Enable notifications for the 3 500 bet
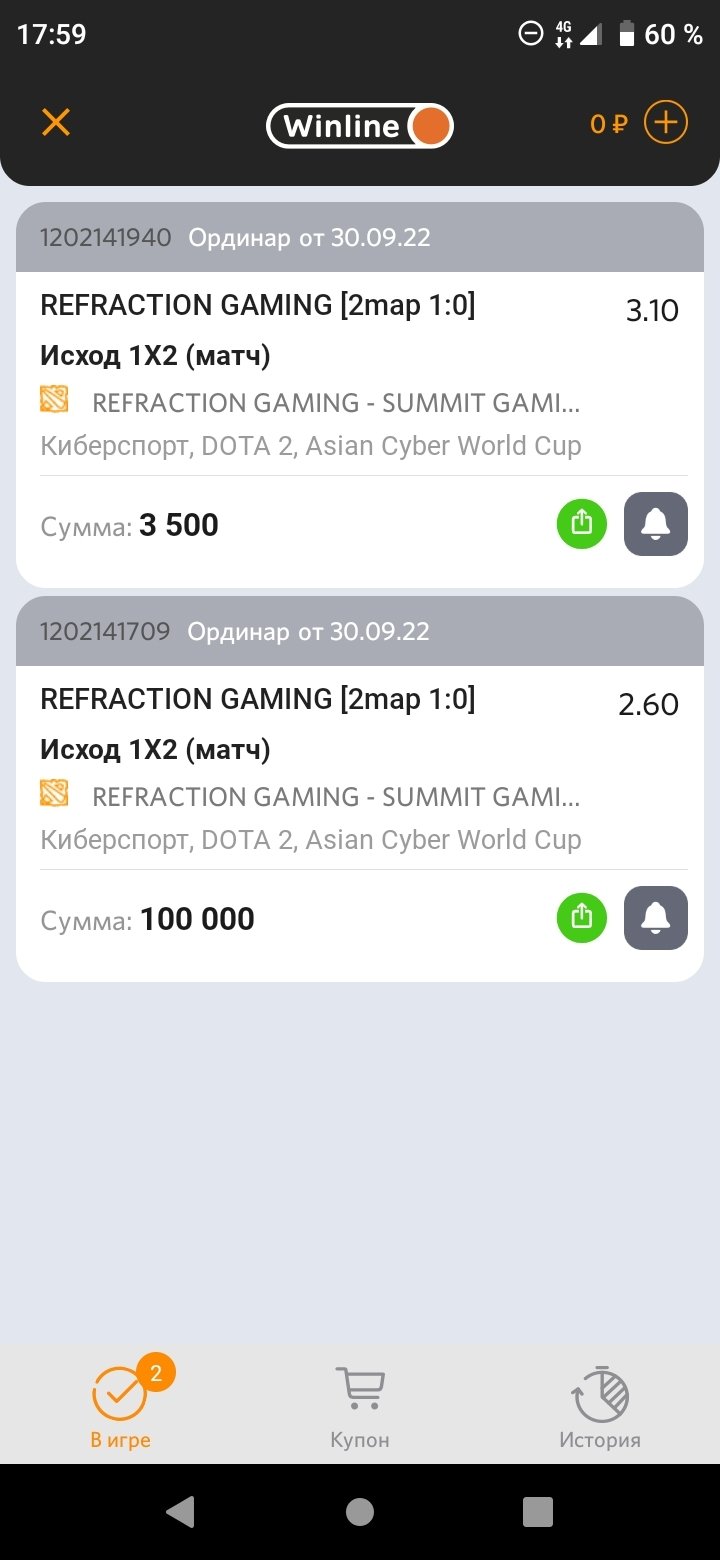Image resolution: width=720 pixels, height=1560 pixels. 655,523
